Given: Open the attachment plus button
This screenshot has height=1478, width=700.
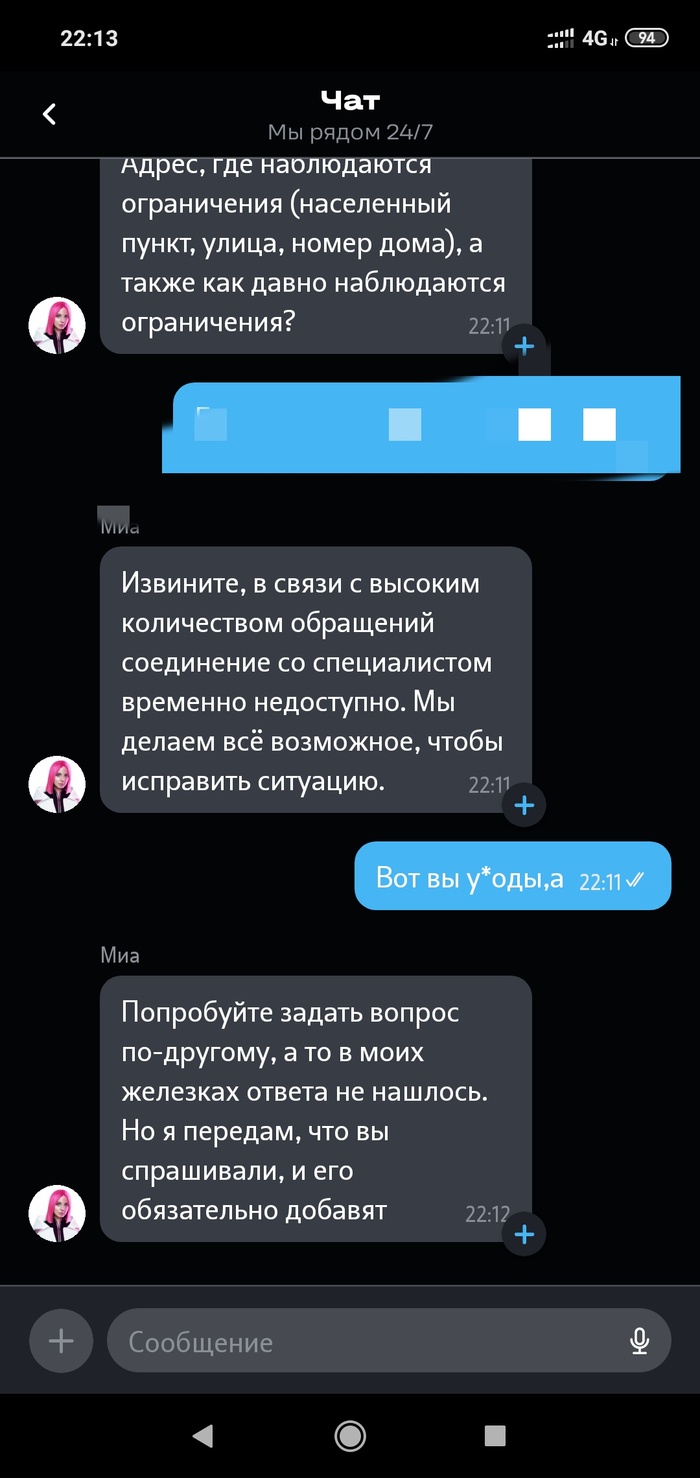Looking at the screenshot, I should (62, 1341).
